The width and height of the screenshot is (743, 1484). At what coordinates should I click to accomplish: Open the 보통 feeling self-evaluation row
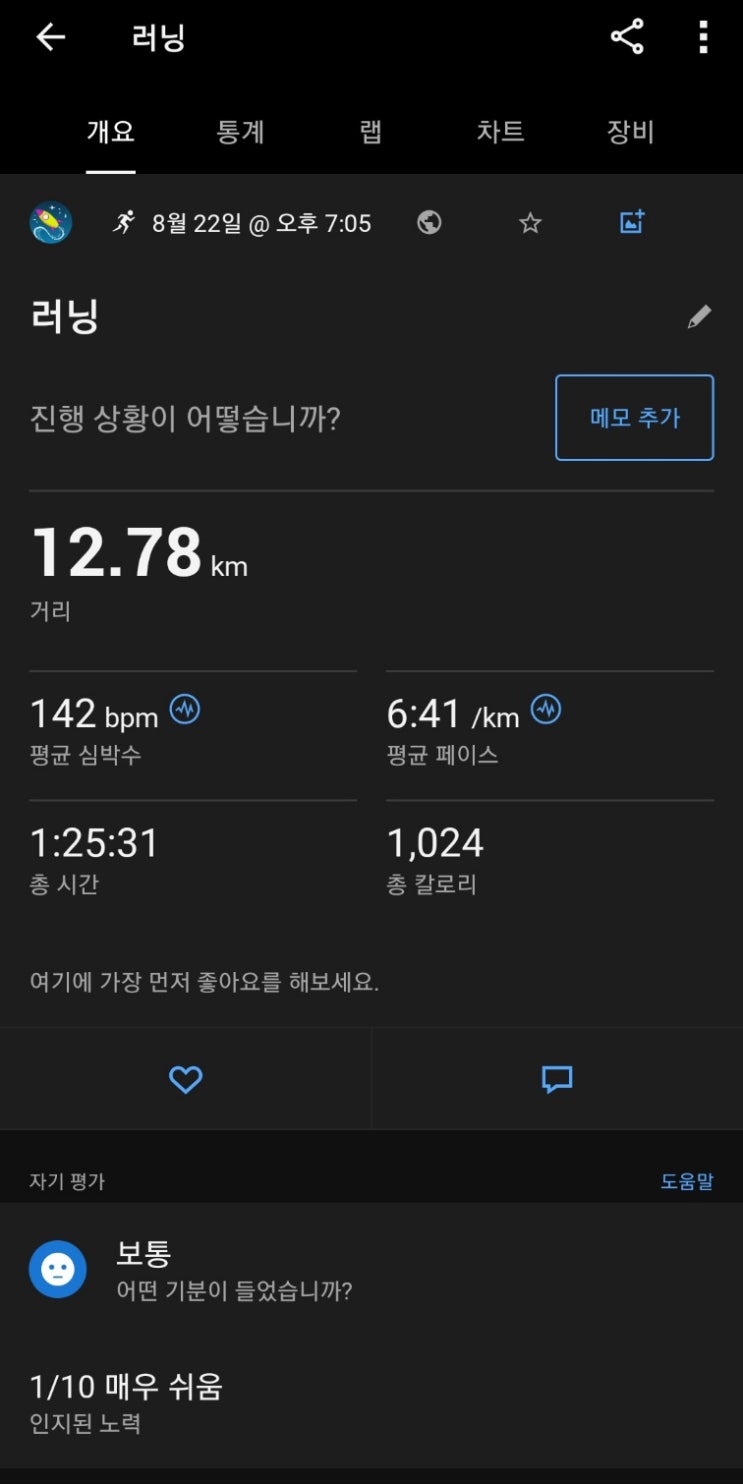371,1269
